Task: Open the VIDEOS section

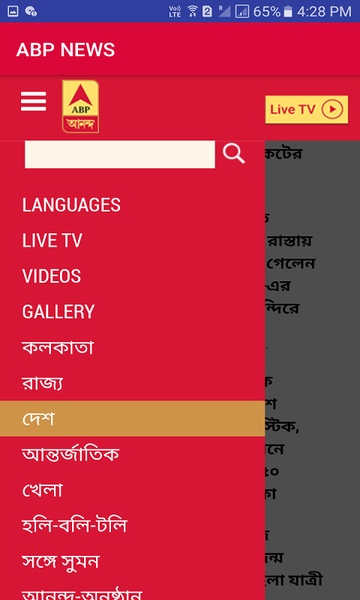Action: [x=132, y=276]
